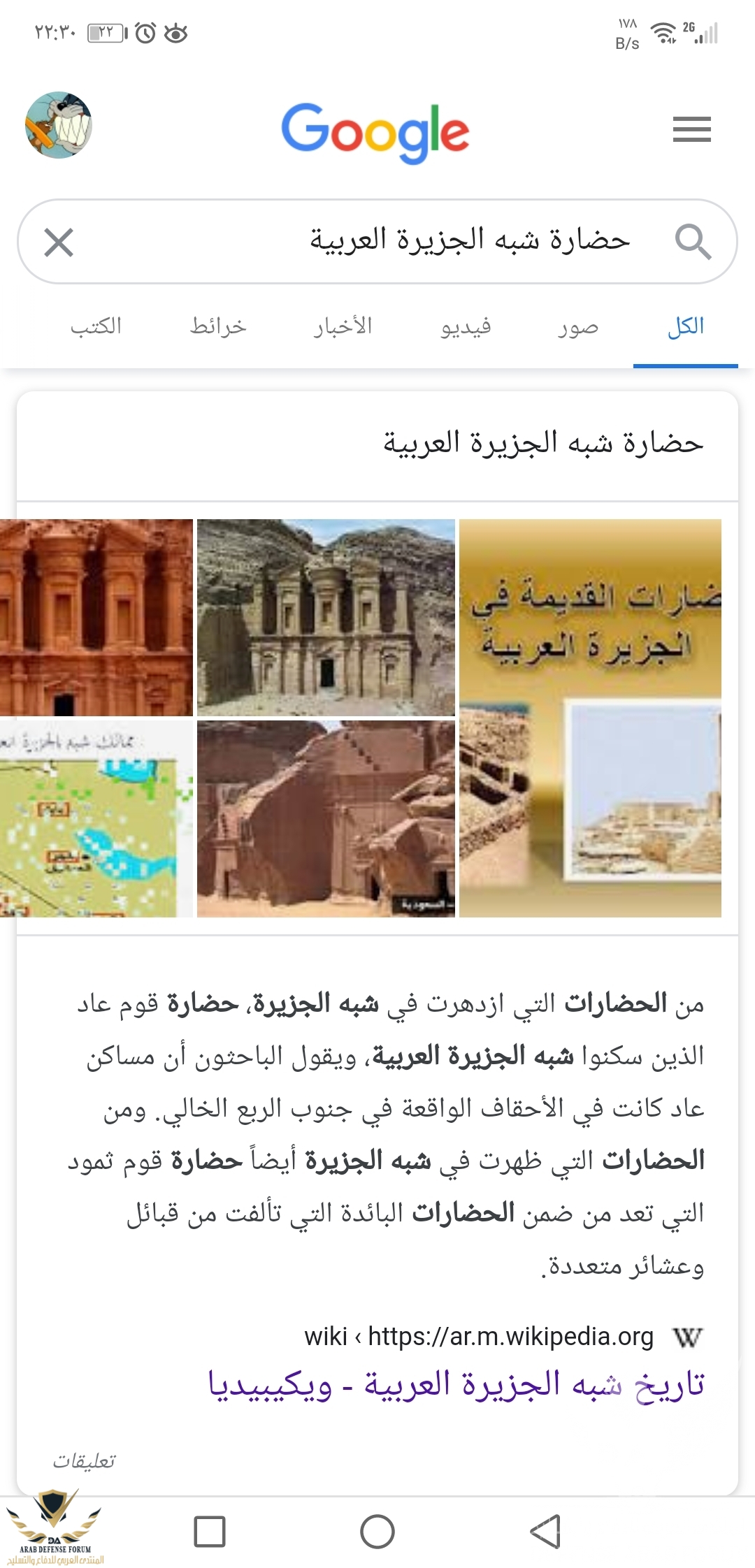Screen dimensions: 755x1568
Task: Open the grey rock temple image
Action: pos(326,617)
